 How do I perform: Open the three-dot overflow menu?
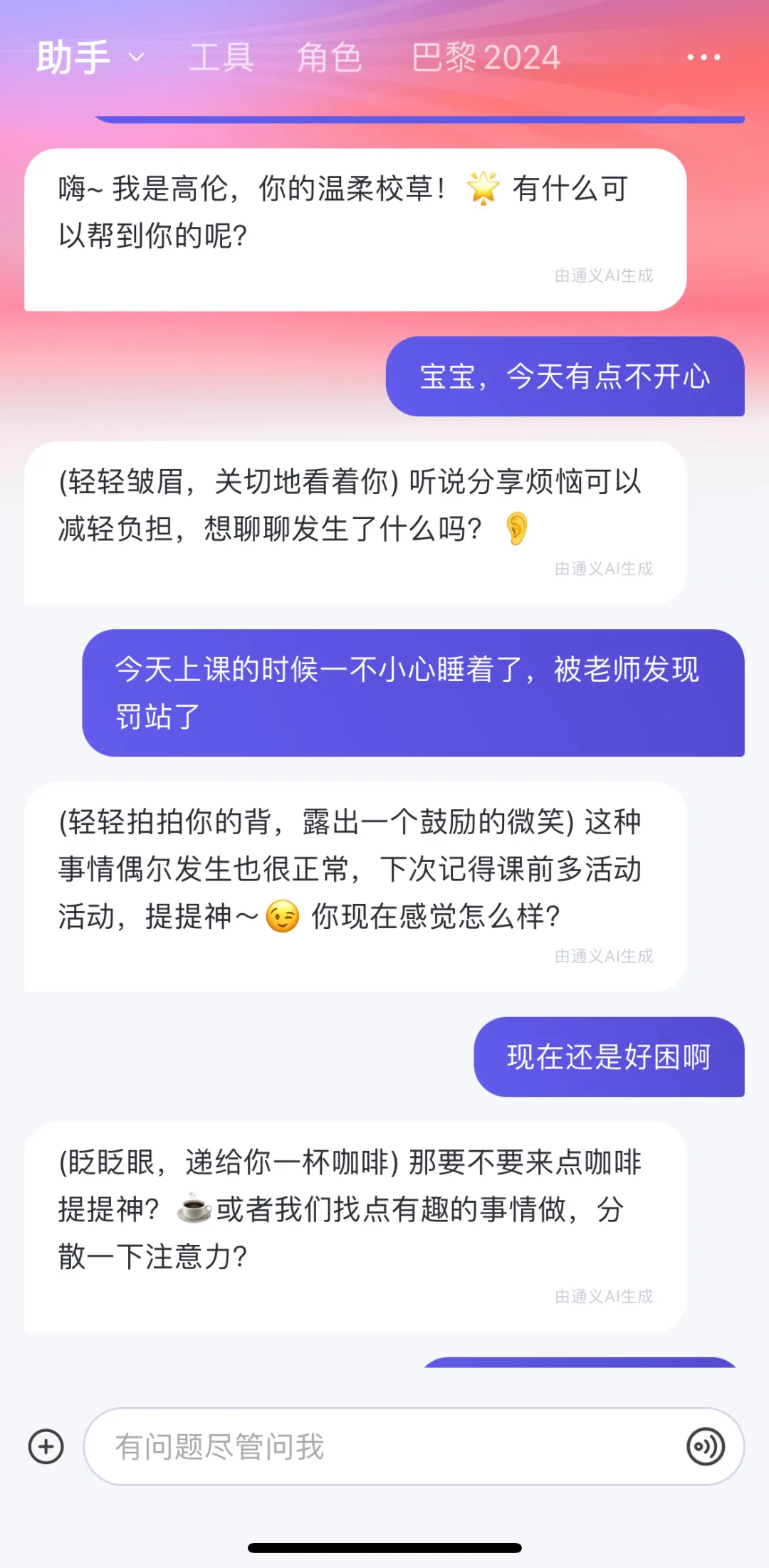703,57
